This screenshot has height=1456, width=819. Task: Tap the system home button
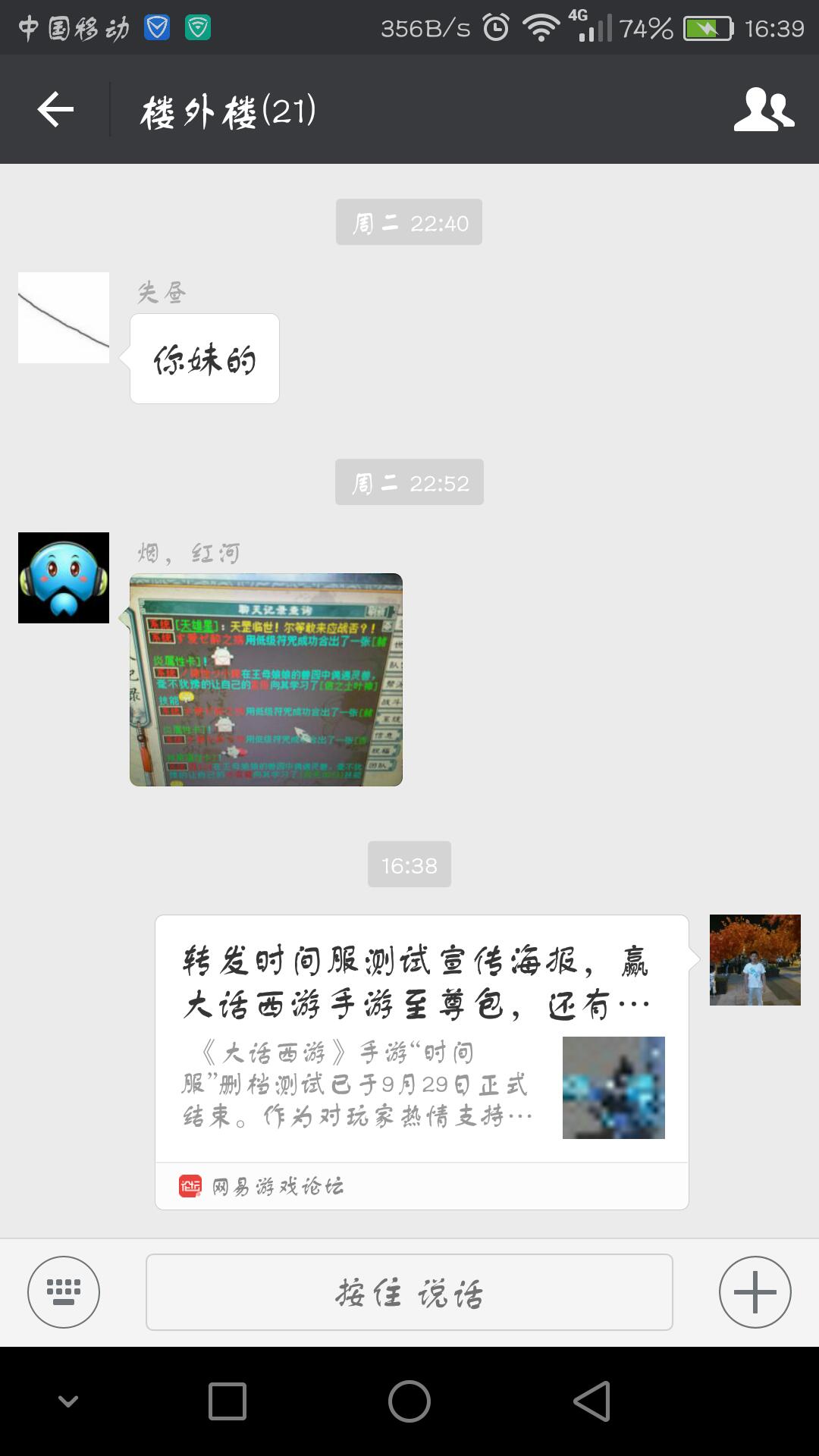click(x=409, y=1401)
